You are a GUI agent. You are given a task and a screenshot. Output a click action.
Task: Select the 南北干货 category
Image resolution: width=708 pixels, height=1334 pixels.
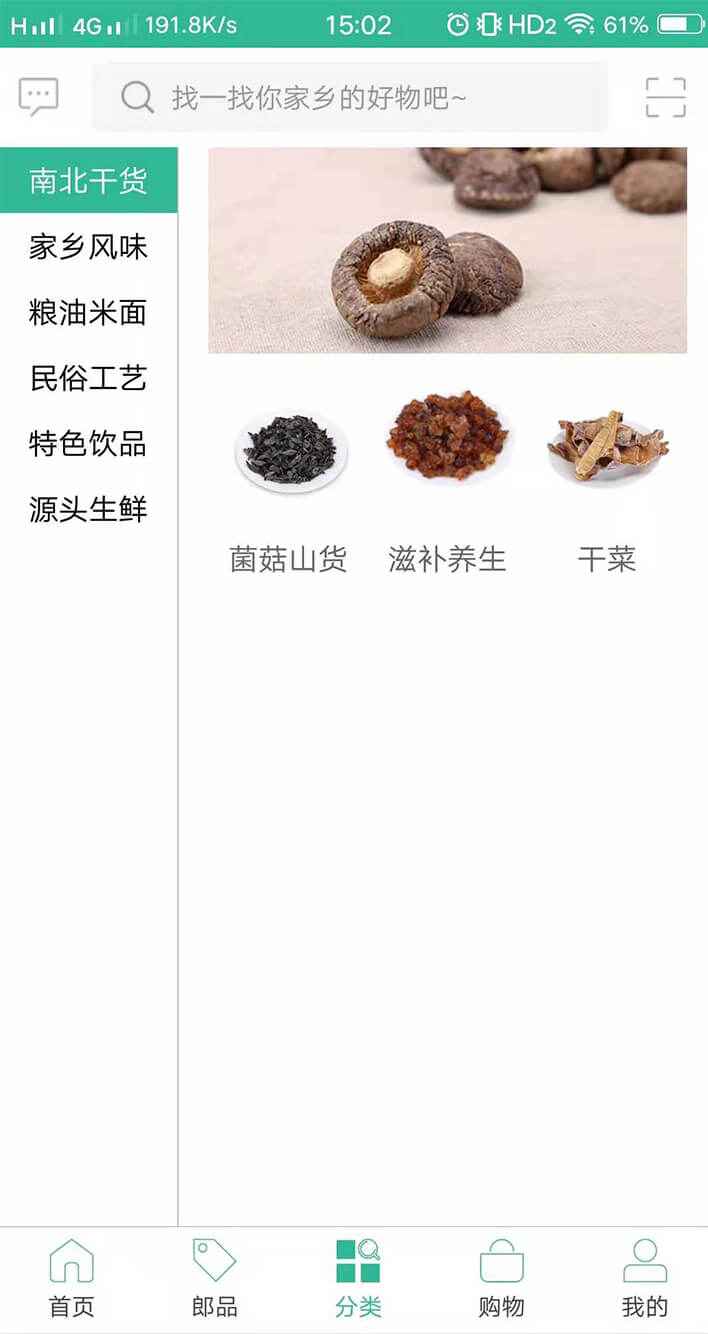(x=88, y=181)
